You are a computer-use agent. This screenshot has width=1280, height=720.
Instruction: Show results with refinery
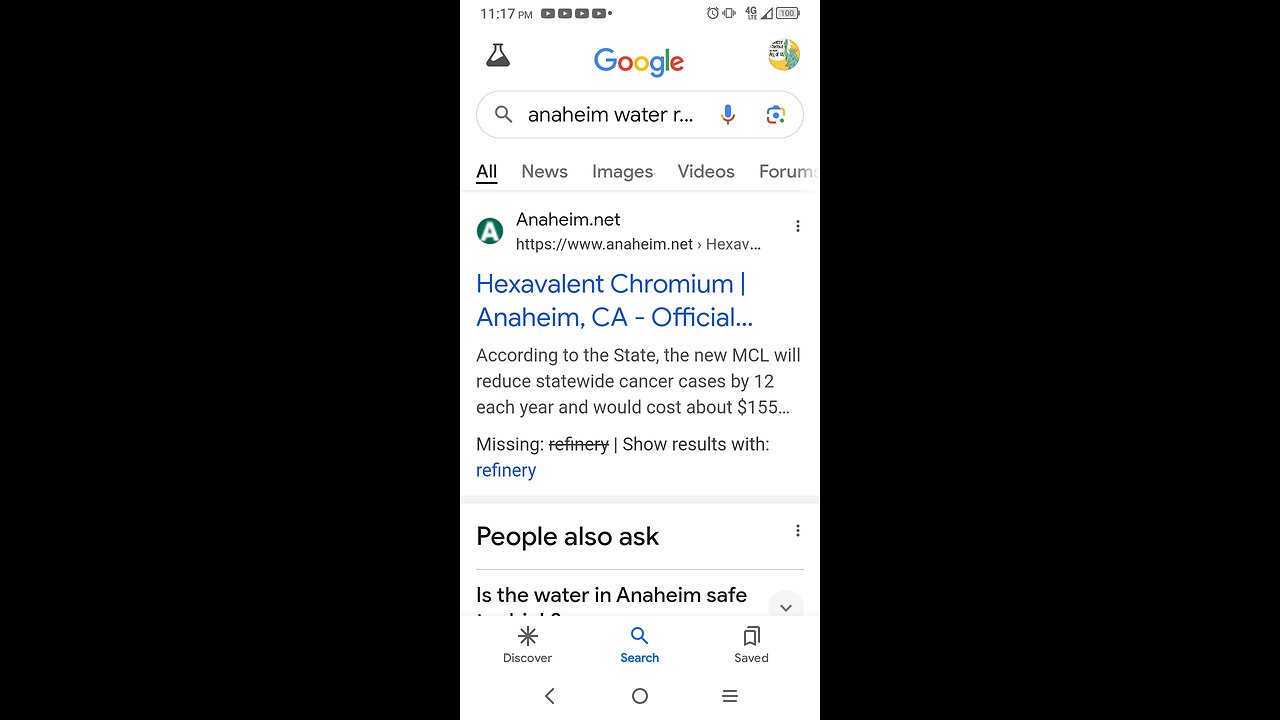[x=506, y=470]
